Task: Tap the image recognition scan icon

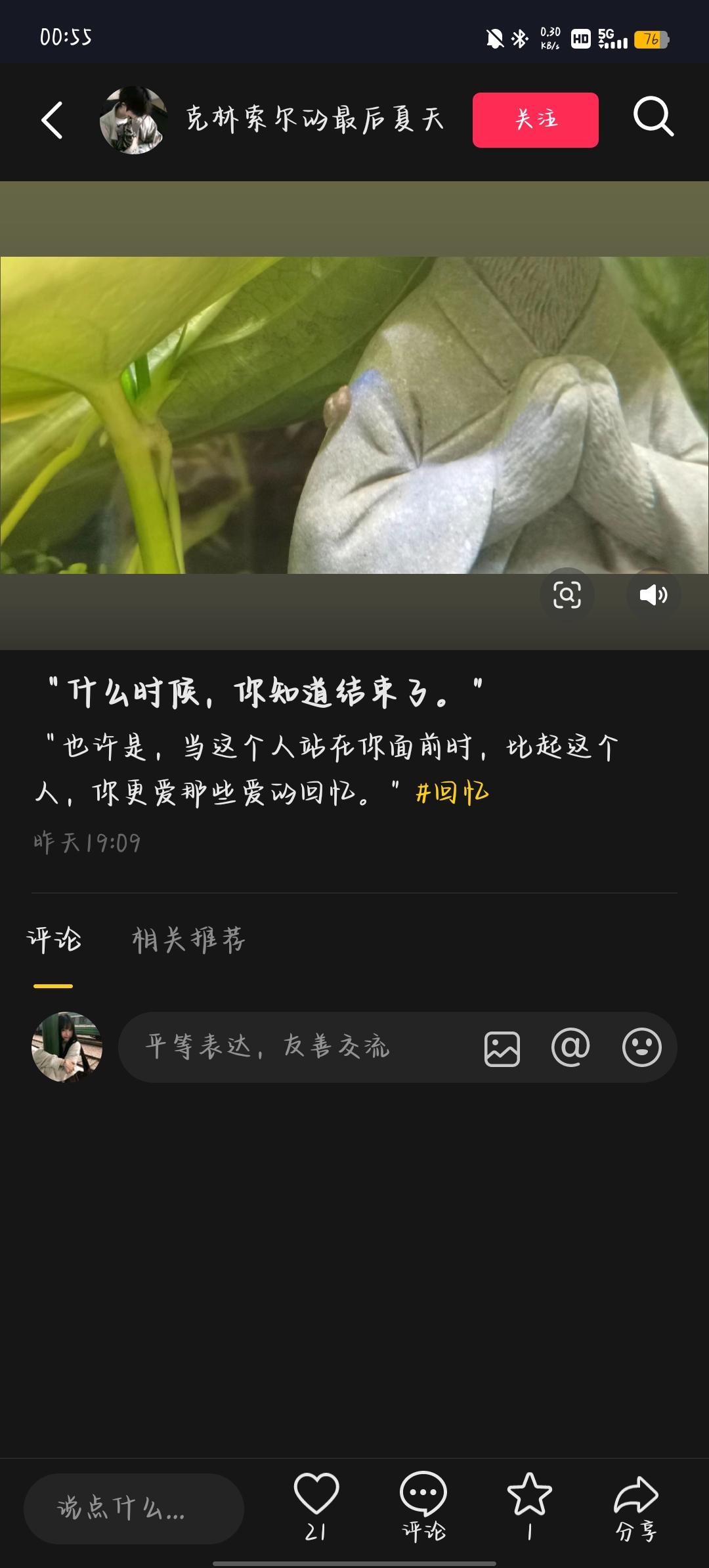Action: click(x=567, y=595)
